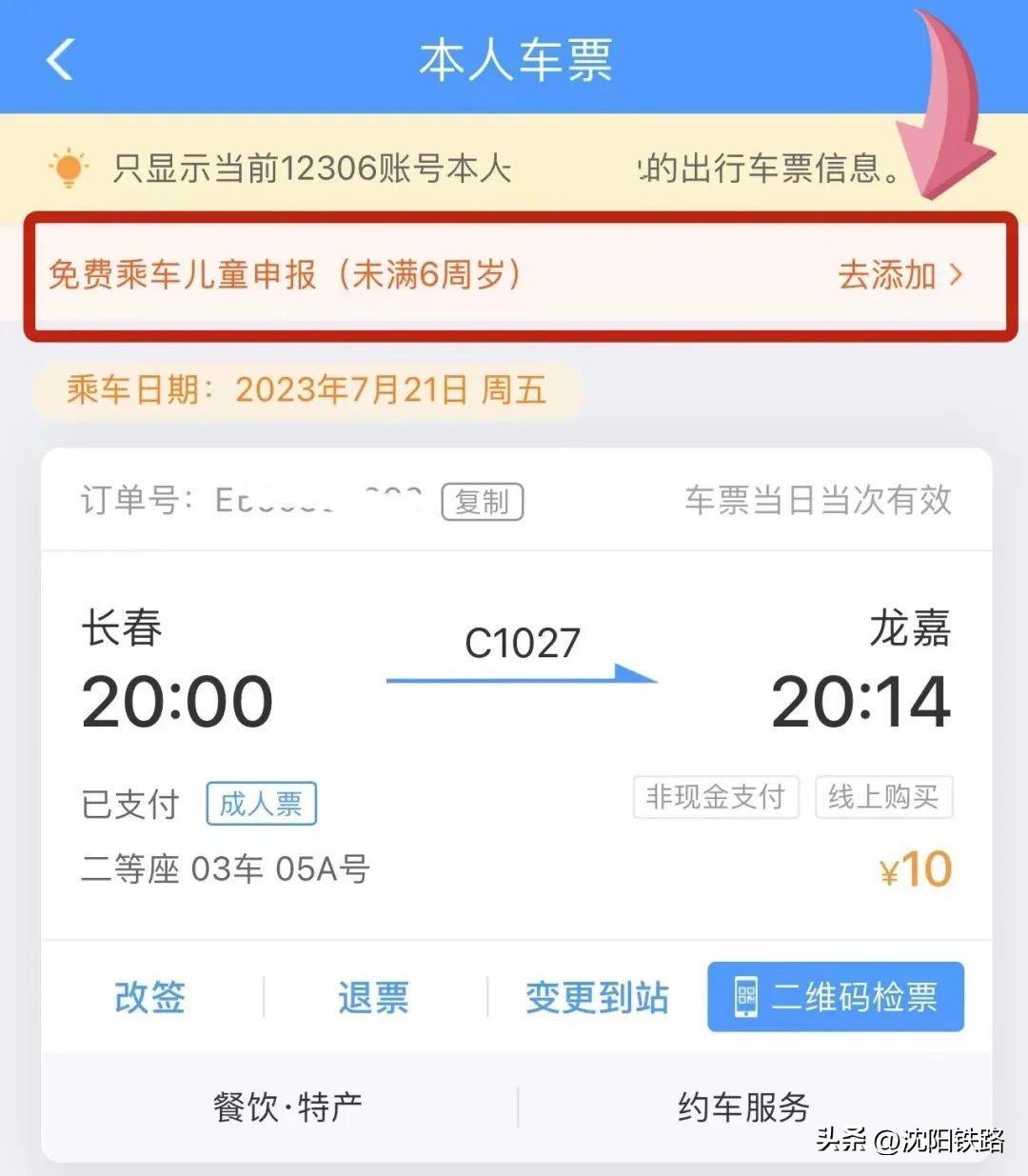Image resolution: width=1028 pixels, height=1176 pixels.
Task: Go back using the top-left arrow
Action: coord(60,60)
